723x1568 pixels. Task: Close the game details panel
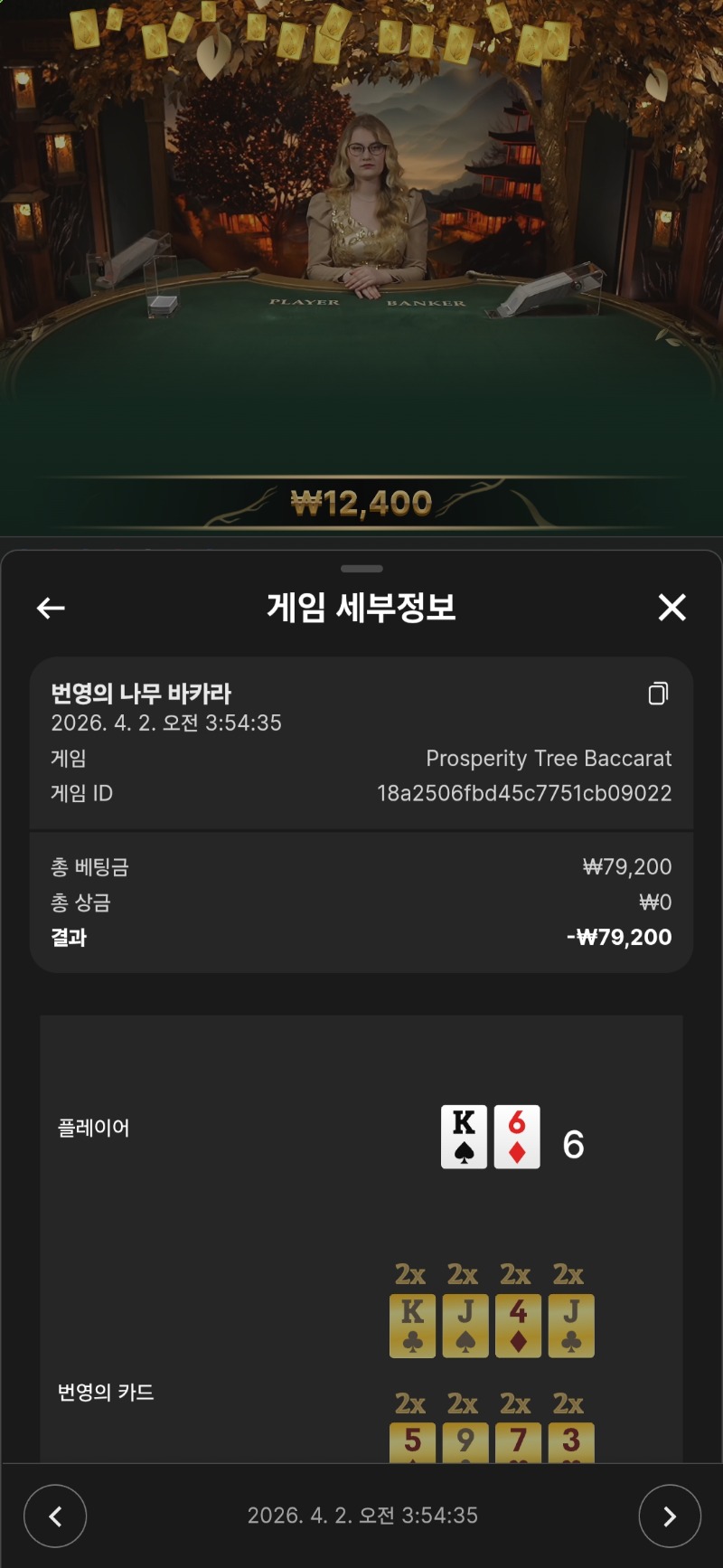[x=671, y=608]
